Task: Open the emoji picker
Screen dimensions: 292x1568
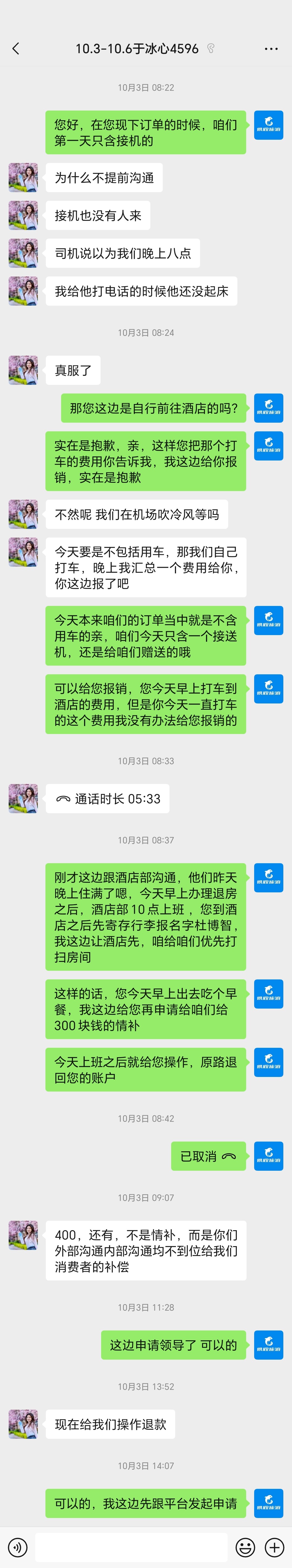Action: pos(245,1547)
